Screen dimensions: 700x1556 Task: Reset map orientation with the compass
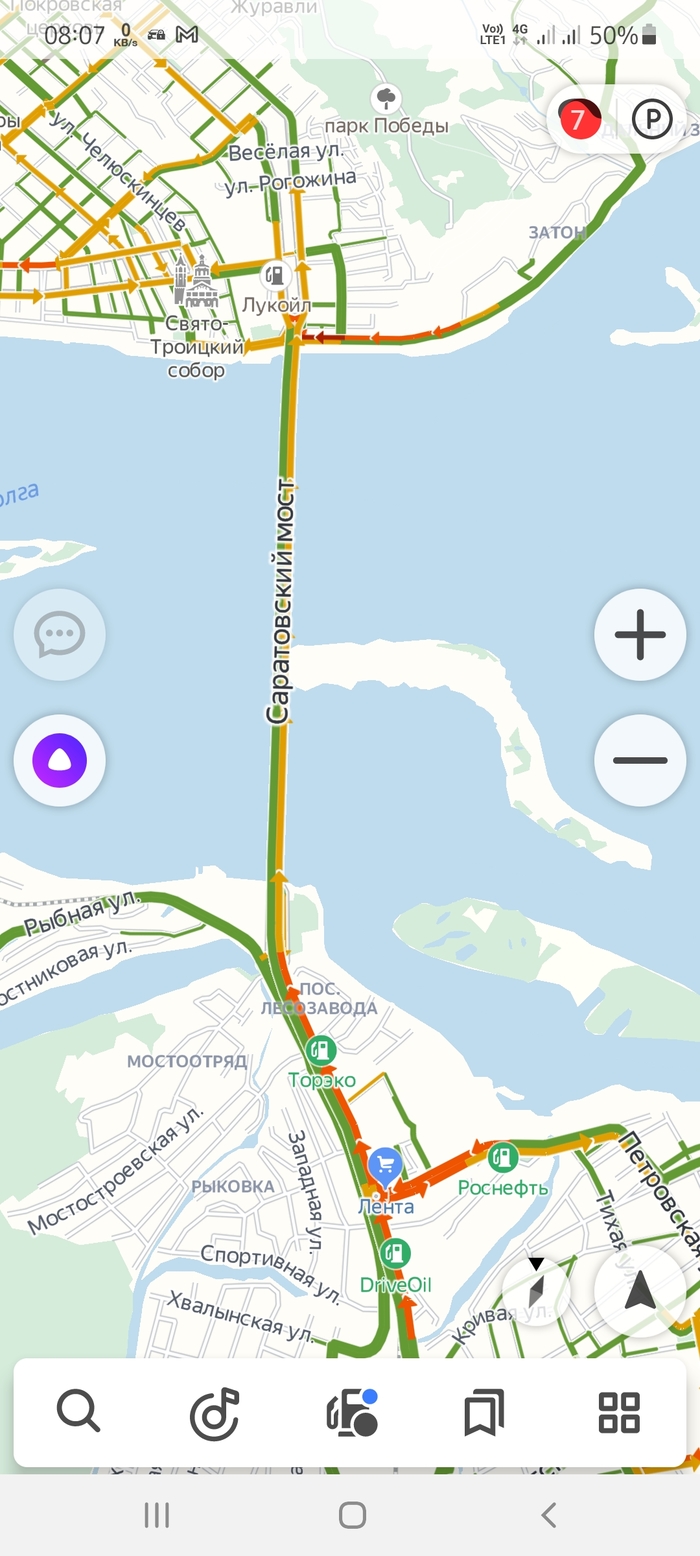(536, 1290)
